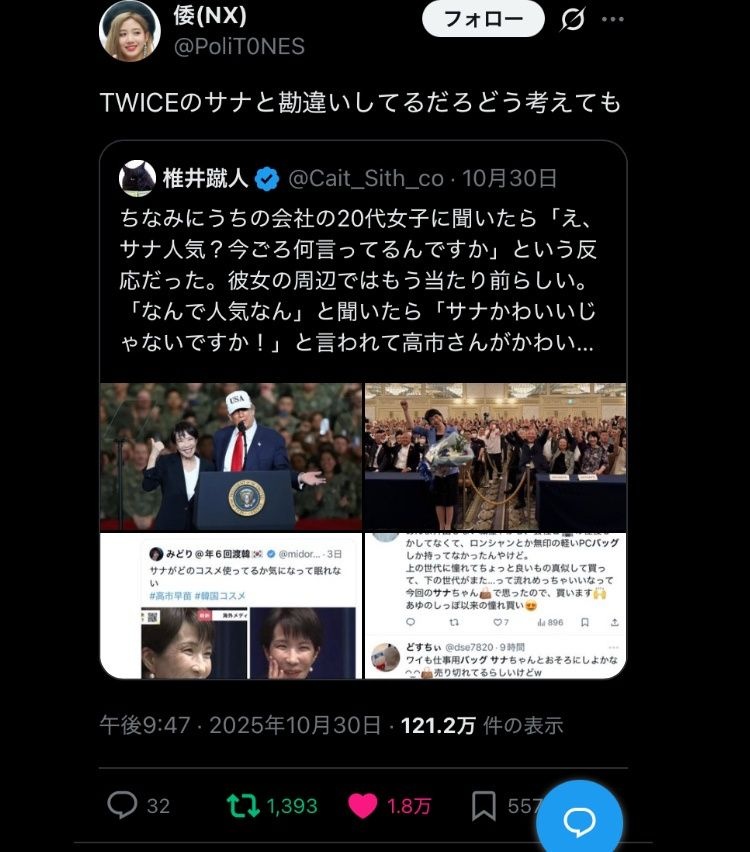This screenshot has width=750, height=852.
Task: Tap the blue floating reply button
Action: click(579, 822)
